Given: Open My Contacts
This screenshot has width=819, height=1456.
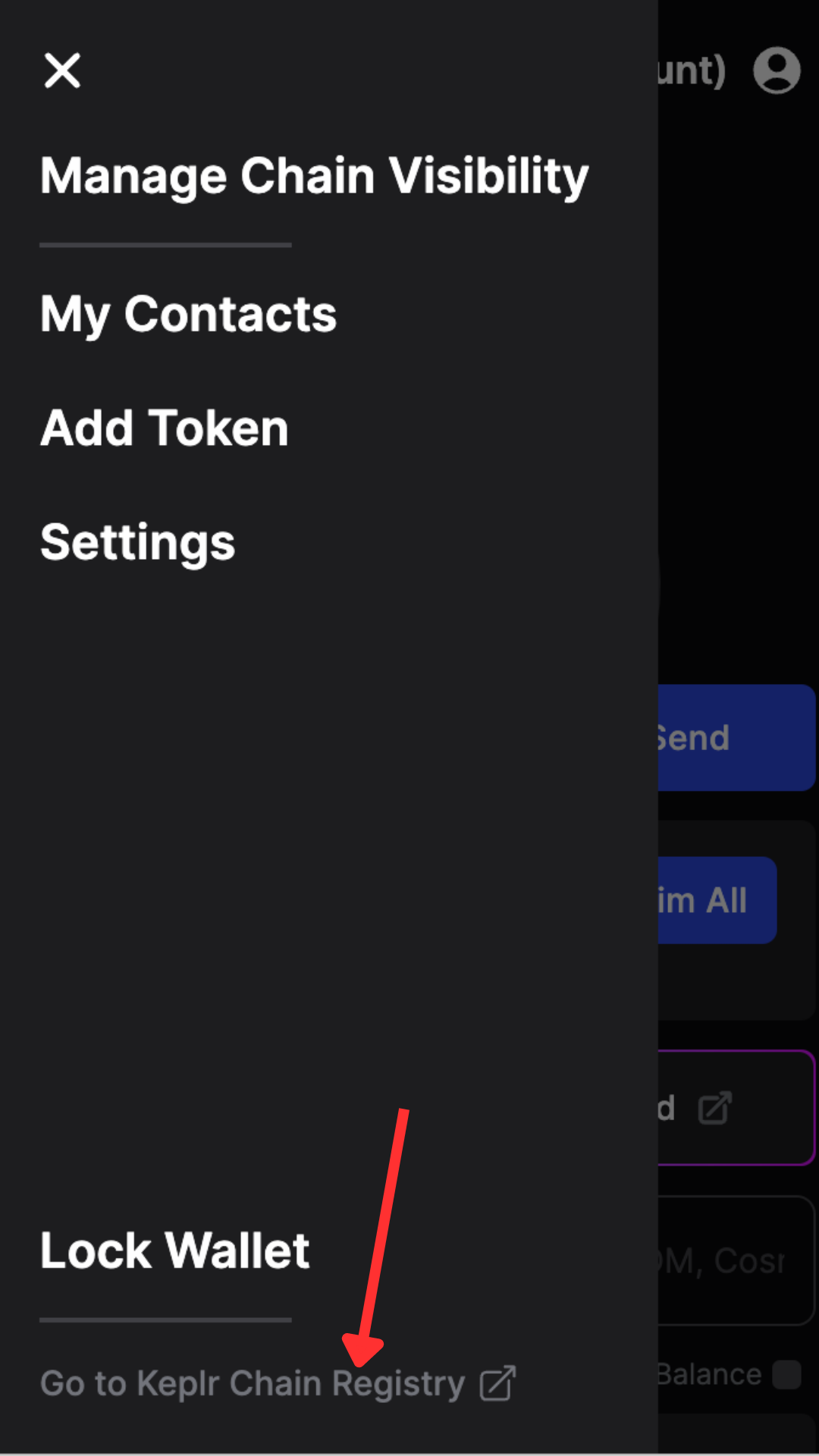Looking at the screenshot, I should point(188,313).
